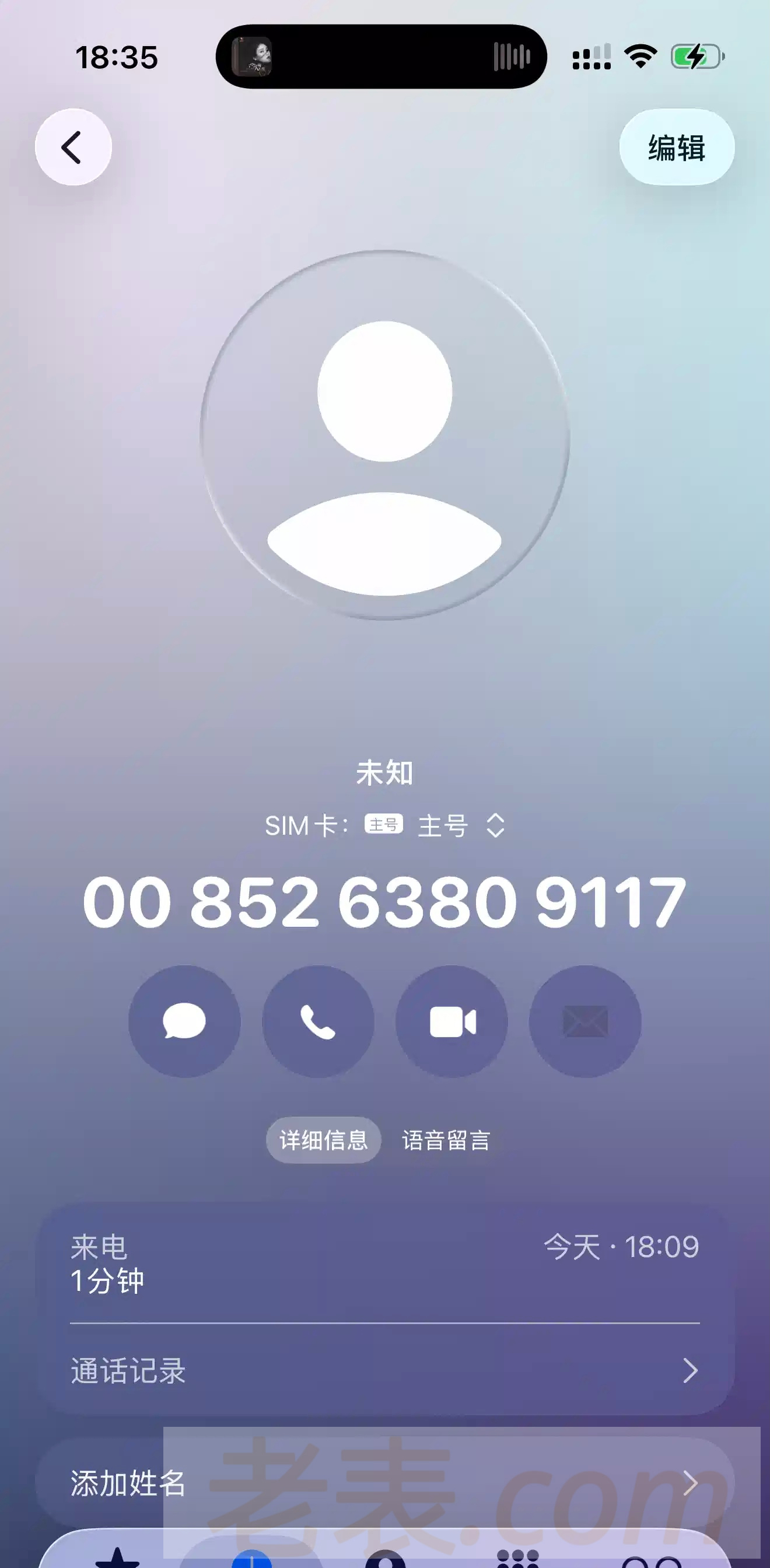This screenshot has width=770, height=1568.
Task: Open 通话记录
Action: click(x=384, y=1371)
